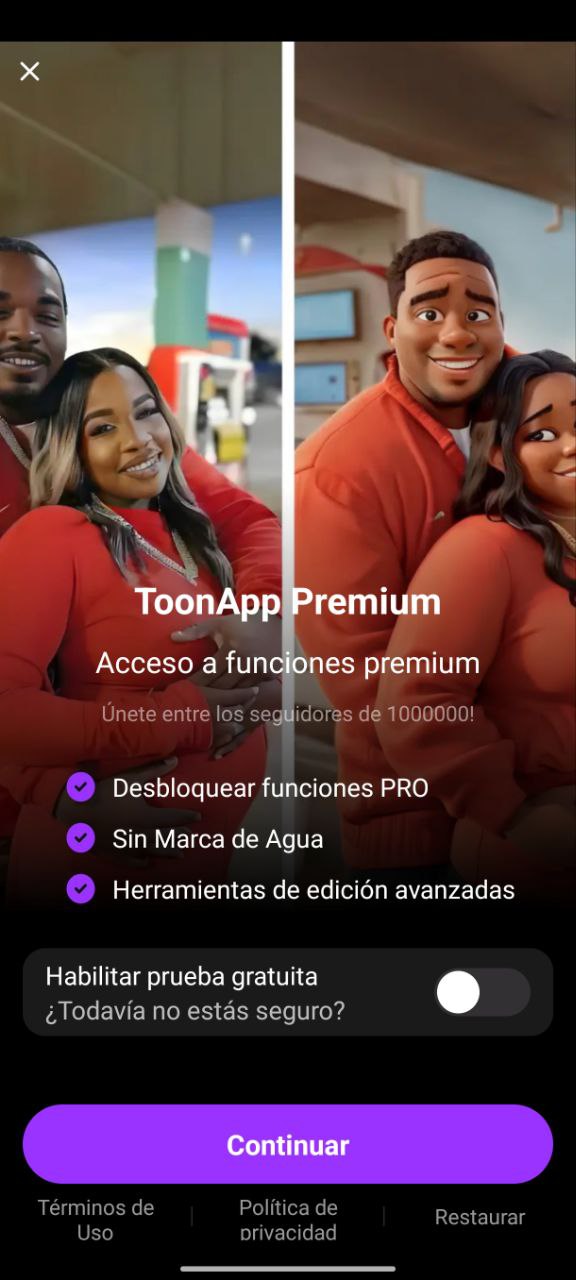
Task: Close the ToonApp Premium offer screen
Action: (30, 71)
